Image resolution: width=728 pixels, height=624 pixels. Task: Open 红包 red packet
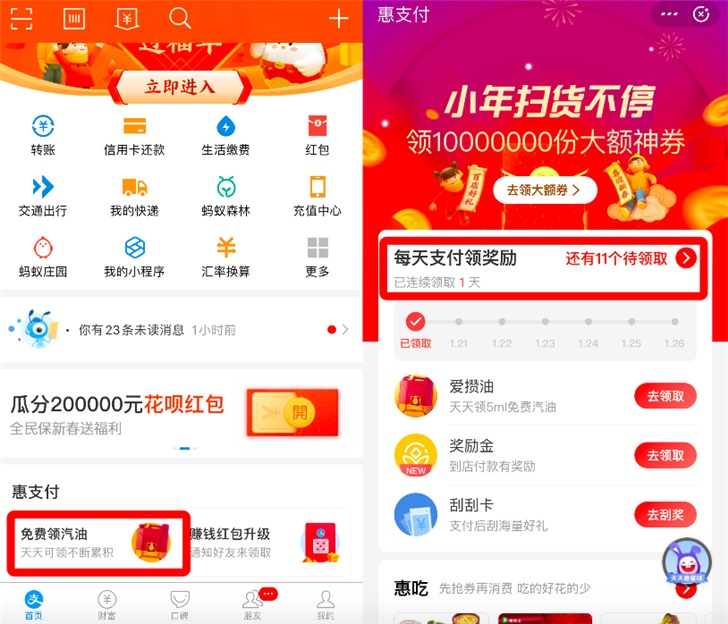pos(317,135)
